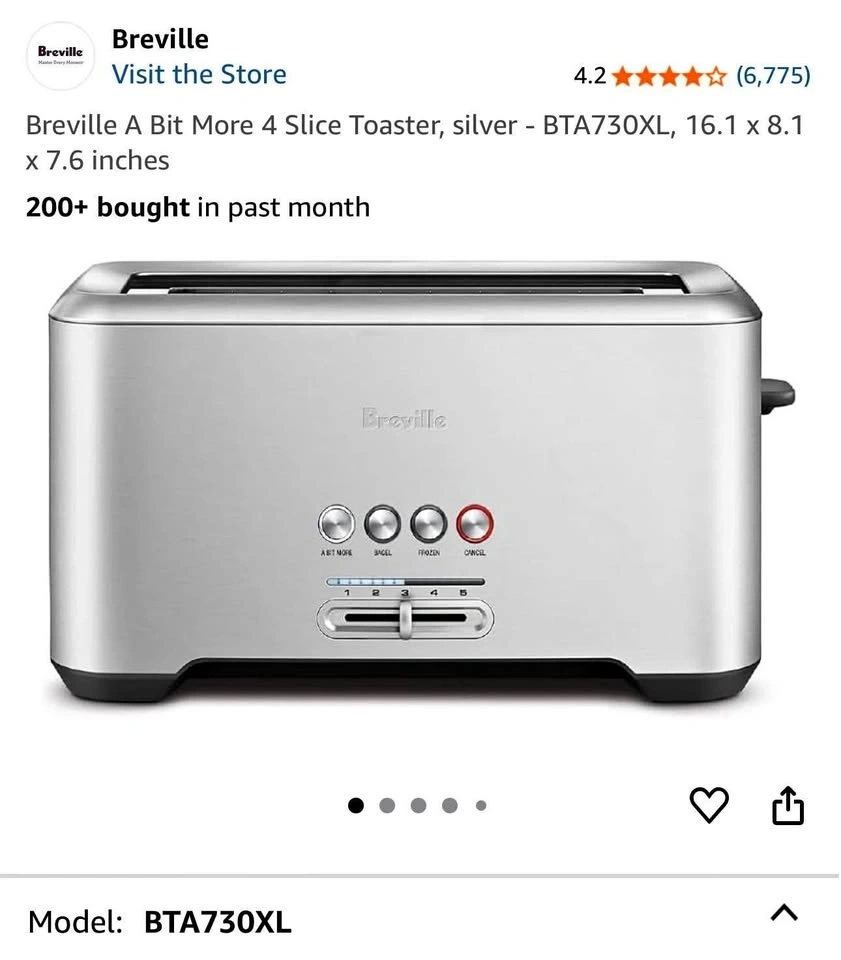The image size is (841, 960).
Task: Share this product listing
Action: tap(788, 805)
